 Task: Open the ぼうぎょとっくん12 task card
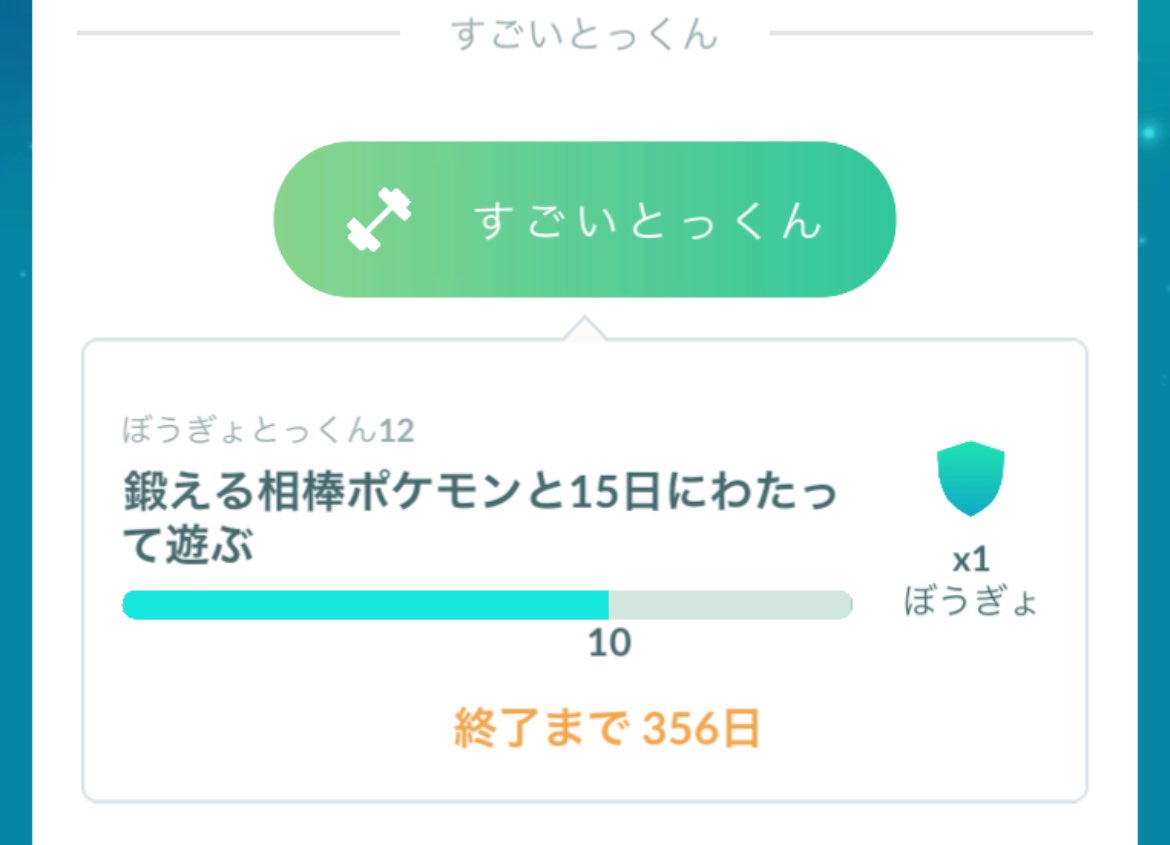584,570
